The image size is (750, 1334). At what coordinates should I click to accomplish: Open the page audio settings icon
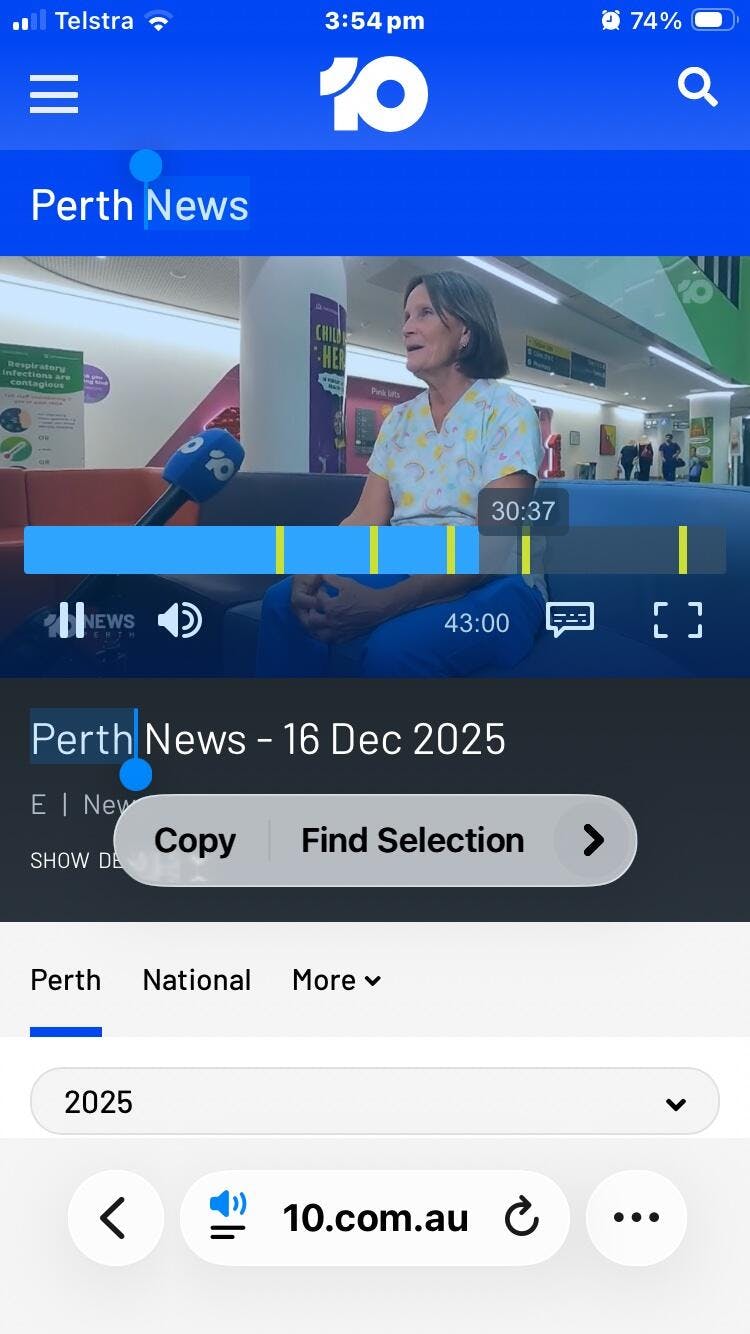(x=228, y=1216)
